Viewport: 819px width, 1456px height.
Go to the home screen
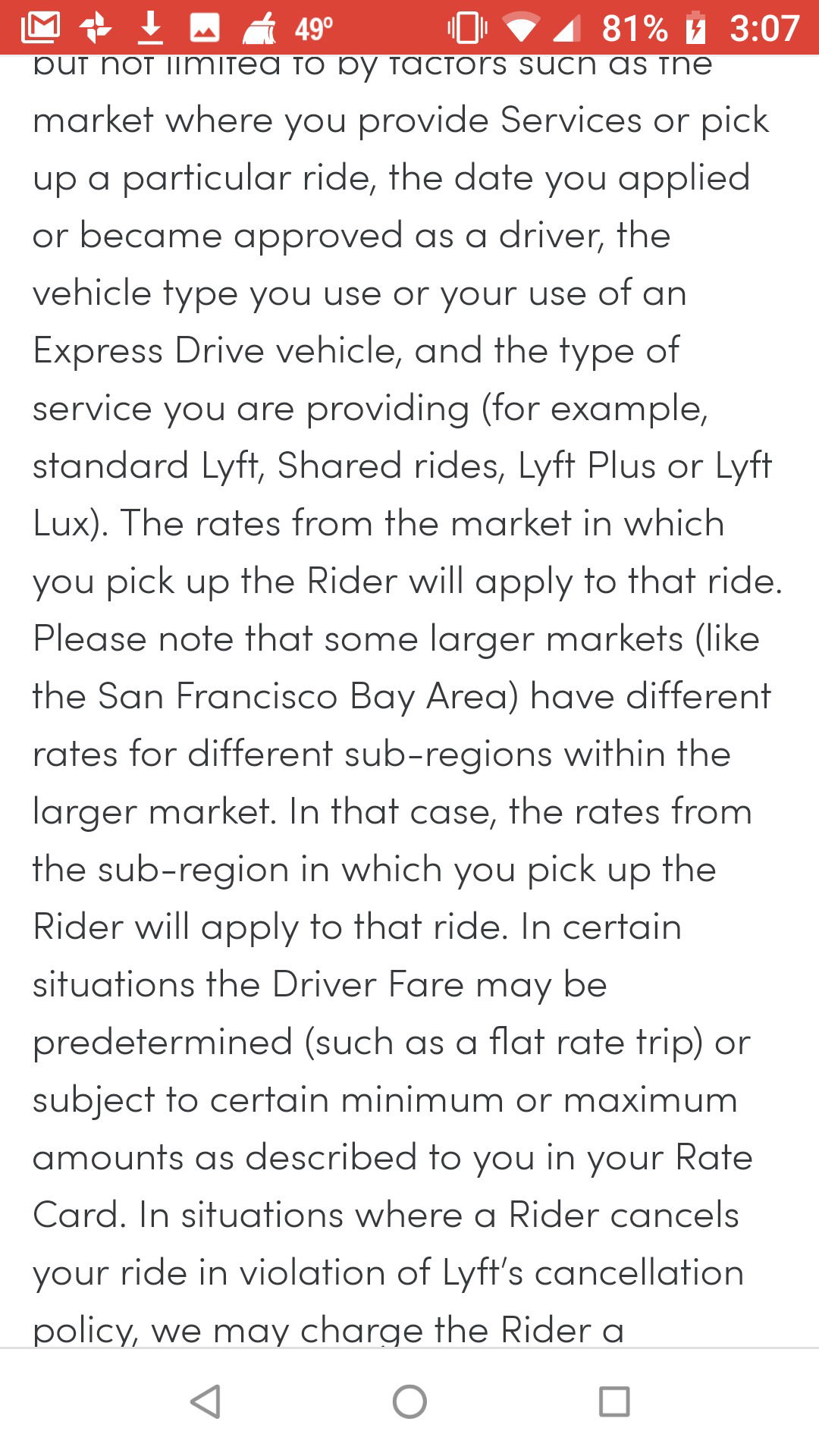click(409, 1401)
